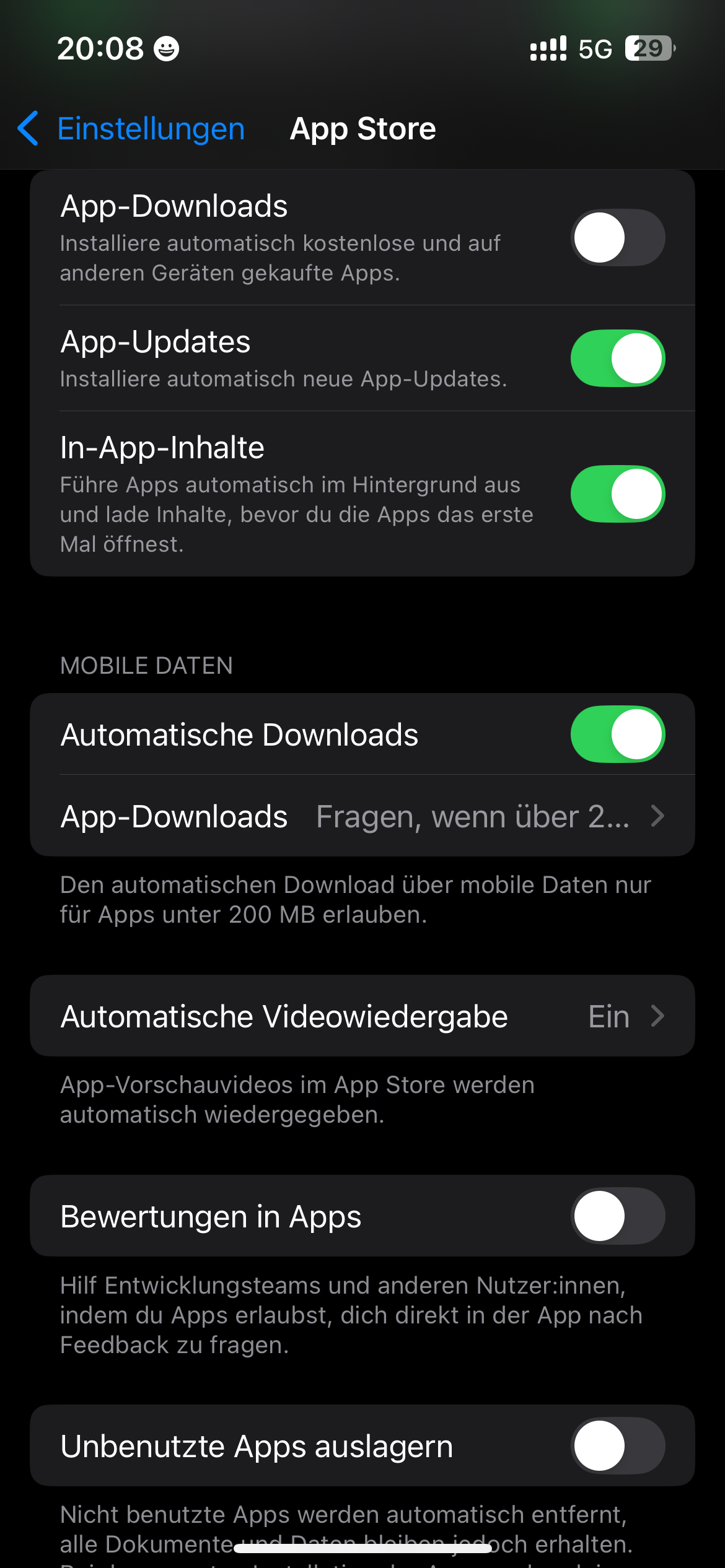Enable the top App-Downloads automatic install switch
Image resolution: width=725 pixels, height=1568 pixels.
pyautogui.click(x=617, y=238)
